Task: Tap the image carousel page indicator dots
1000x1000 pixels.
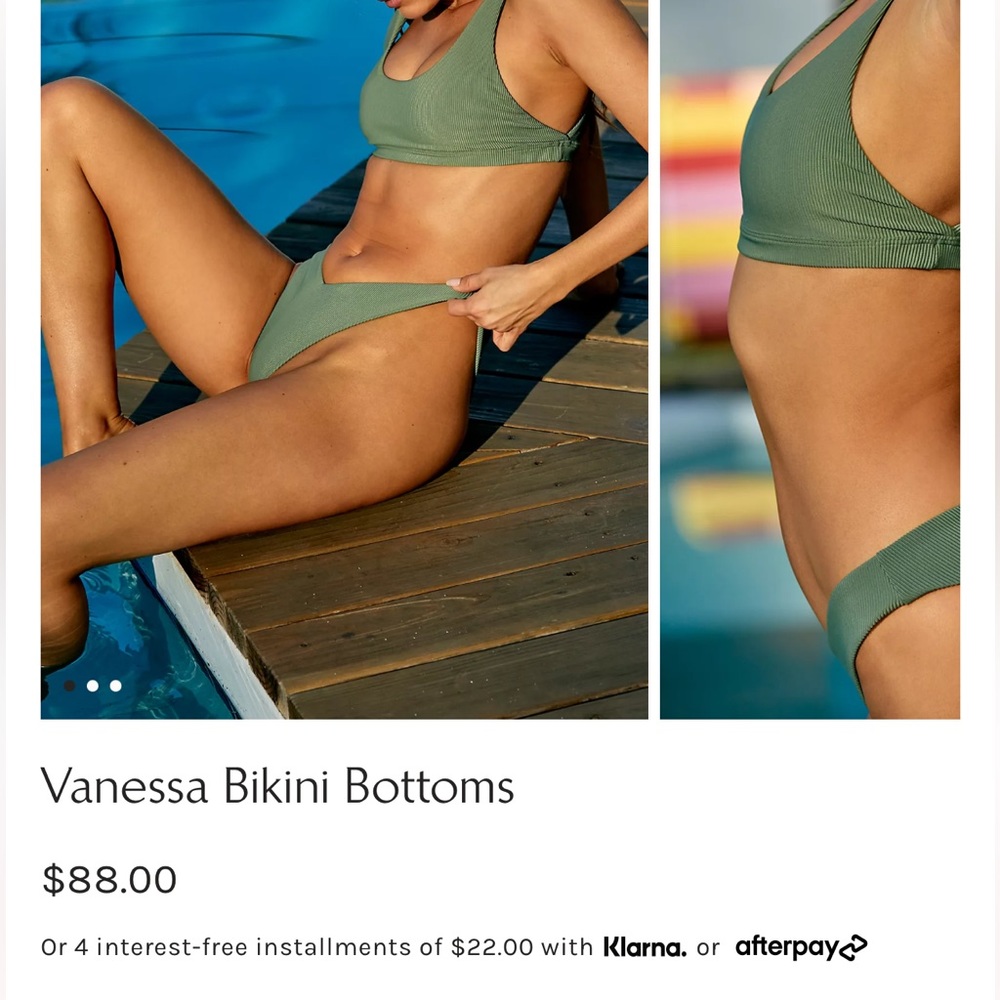Action: pos(92,686)
